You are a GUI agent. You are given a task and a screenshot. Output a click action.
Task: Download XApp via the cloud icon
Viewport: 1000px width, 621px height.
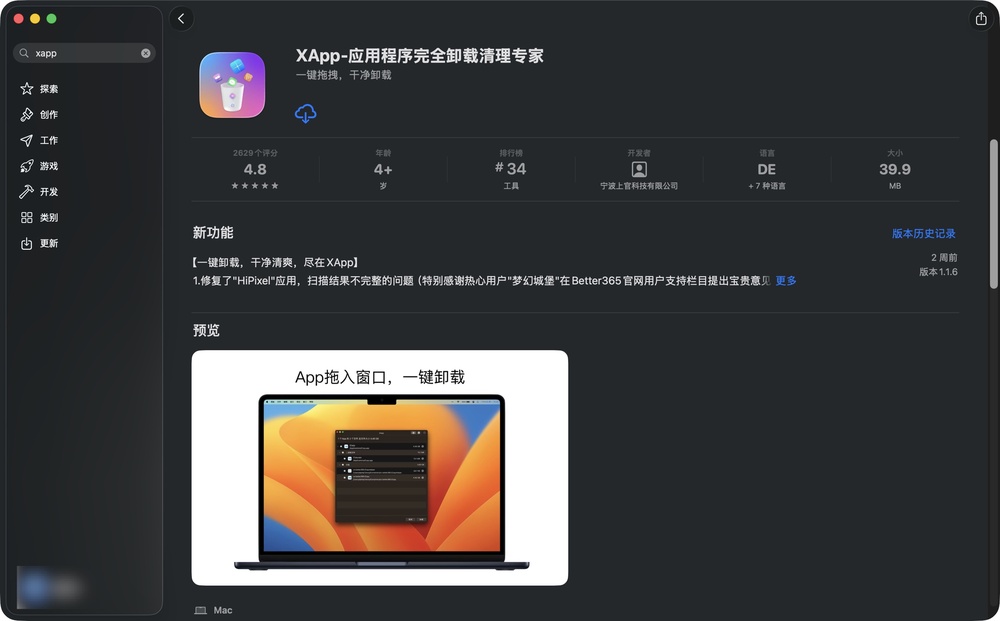click(306, 114)
